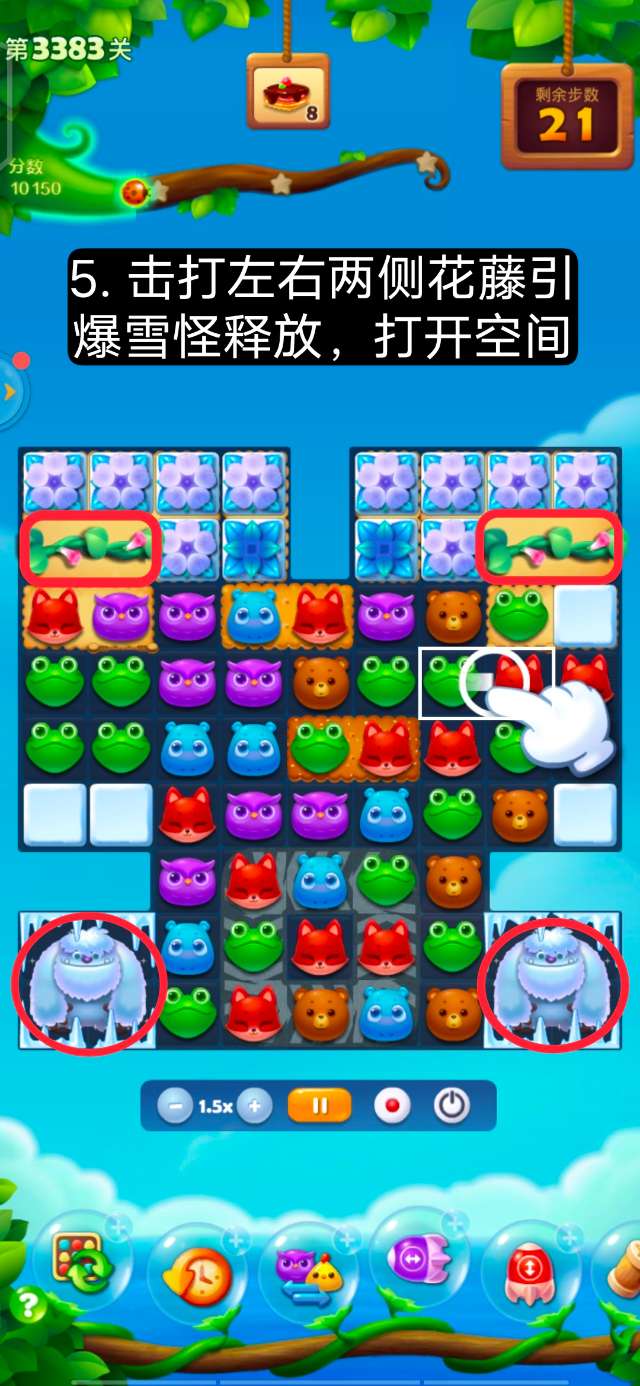640x1386 pixels.
Task: Use the shuffle board booster
Action: pos(84,1262)
